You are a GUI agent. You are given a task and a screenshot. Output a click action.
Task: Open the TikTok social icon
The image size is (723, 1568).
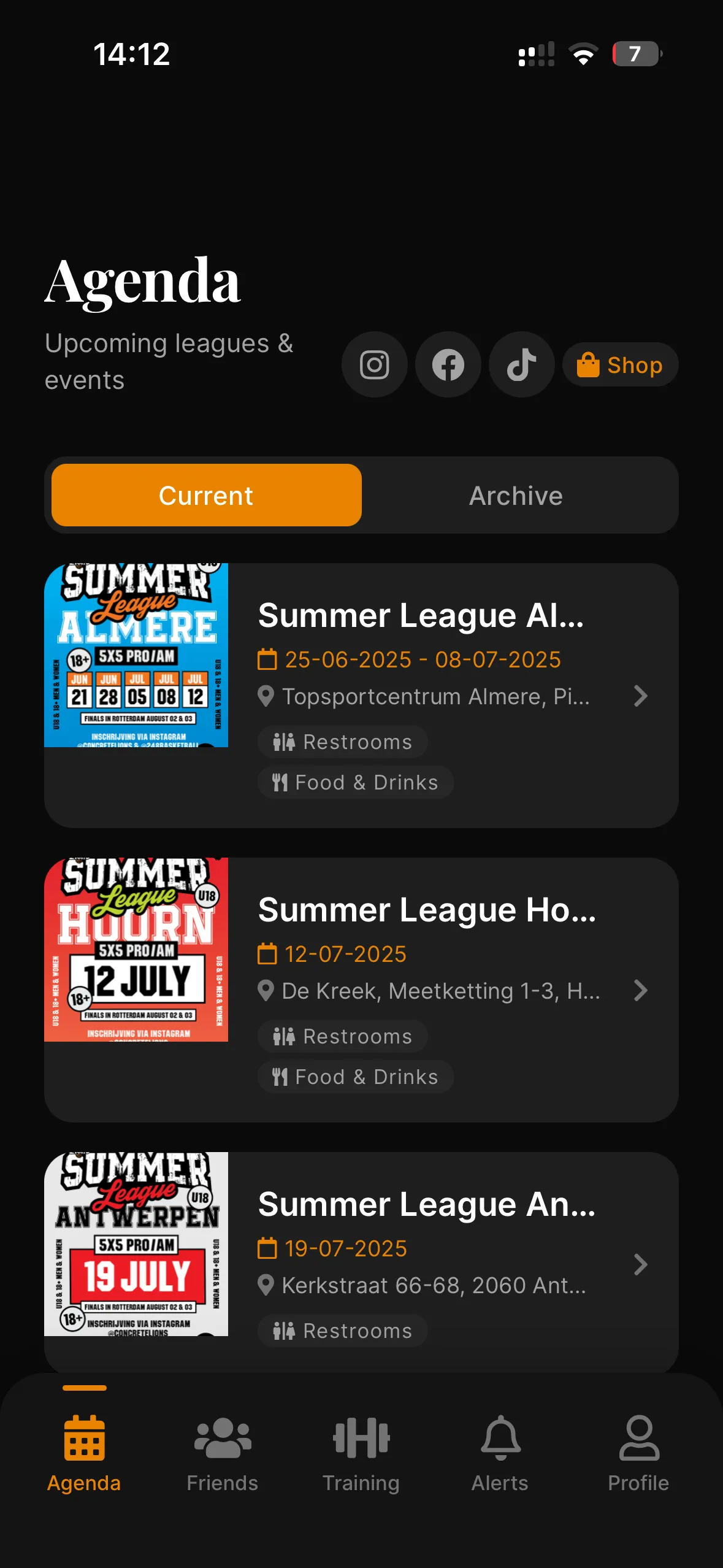521,364
